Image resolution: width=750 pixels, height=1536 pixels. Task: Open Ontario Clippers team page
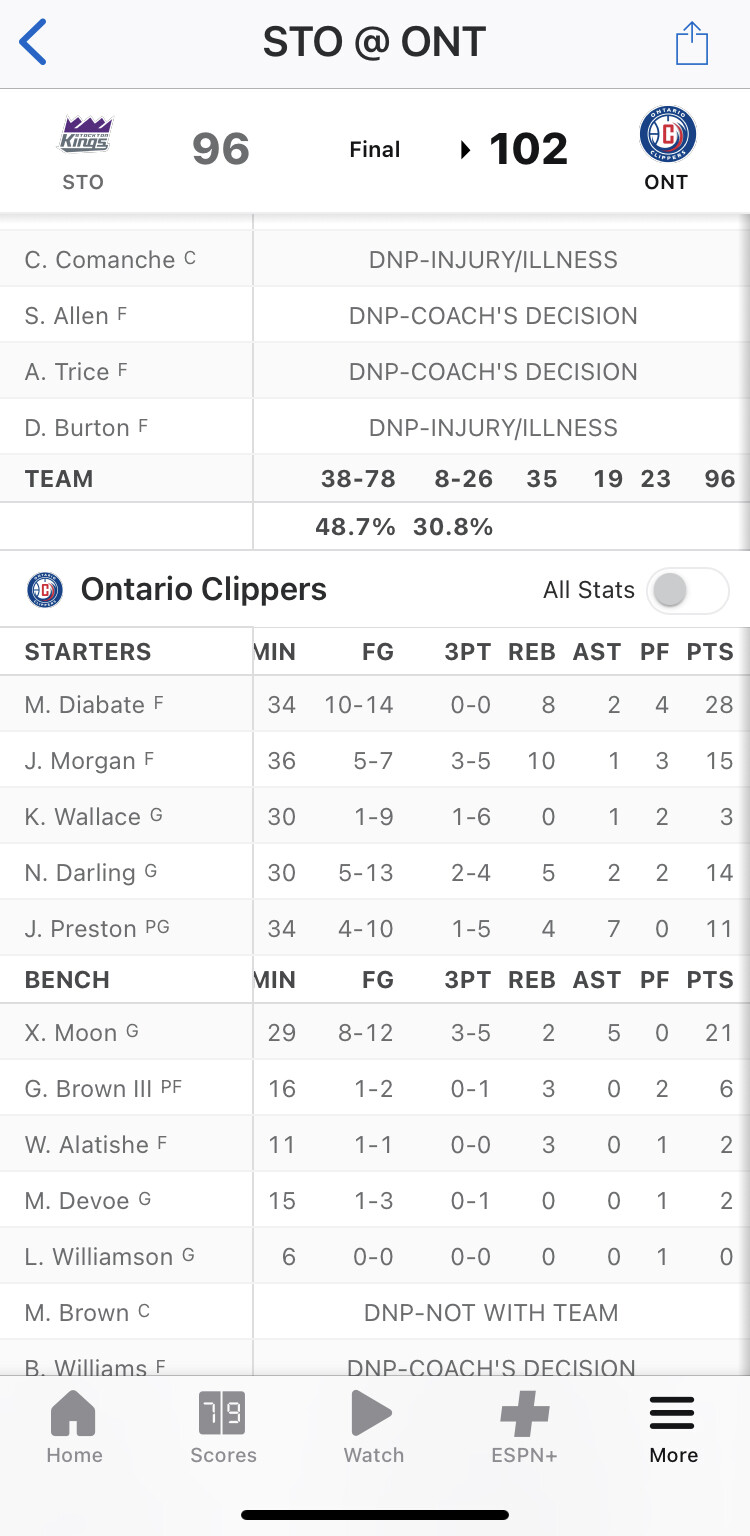pyautogui.click(x=666, y=150)
